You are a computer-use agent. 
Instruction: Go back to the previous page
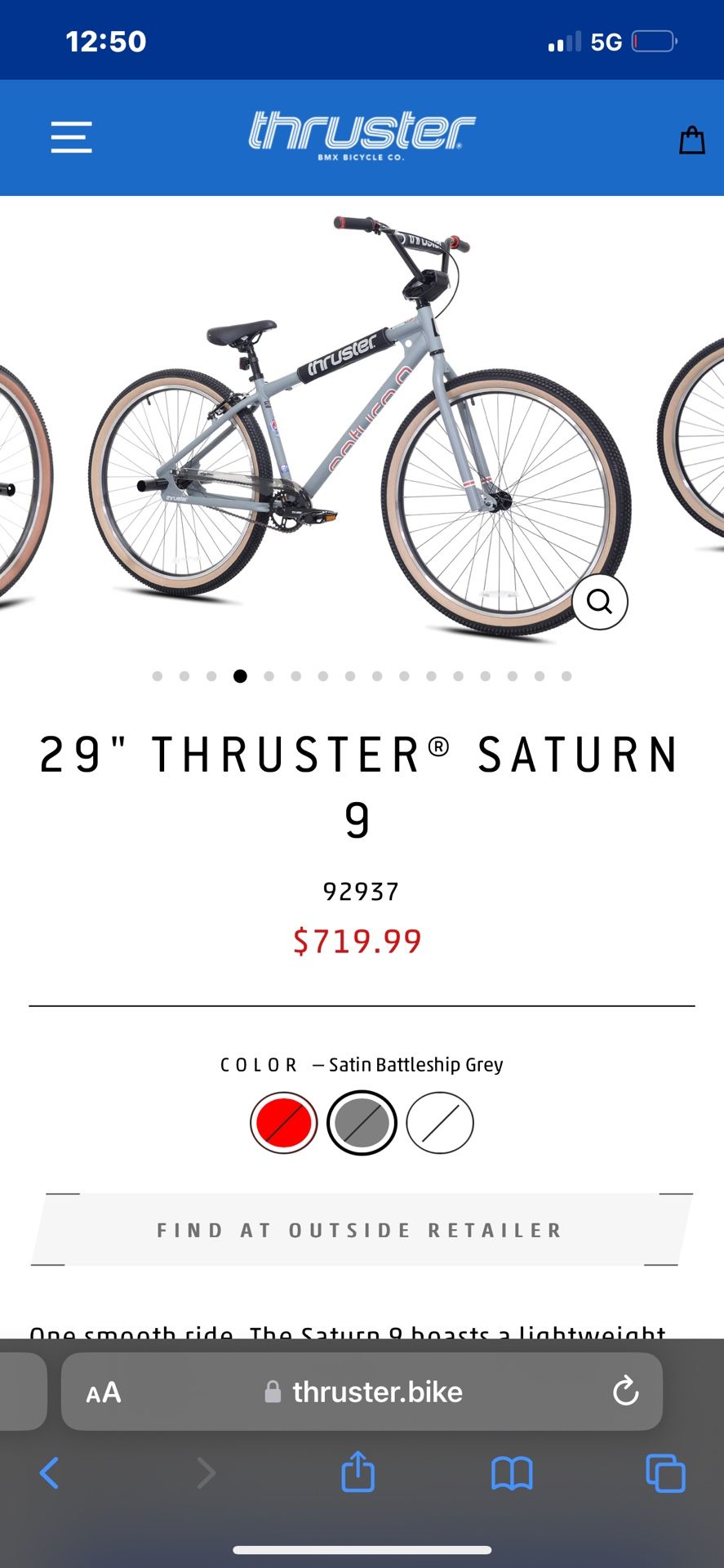(x=49, y=1472)
